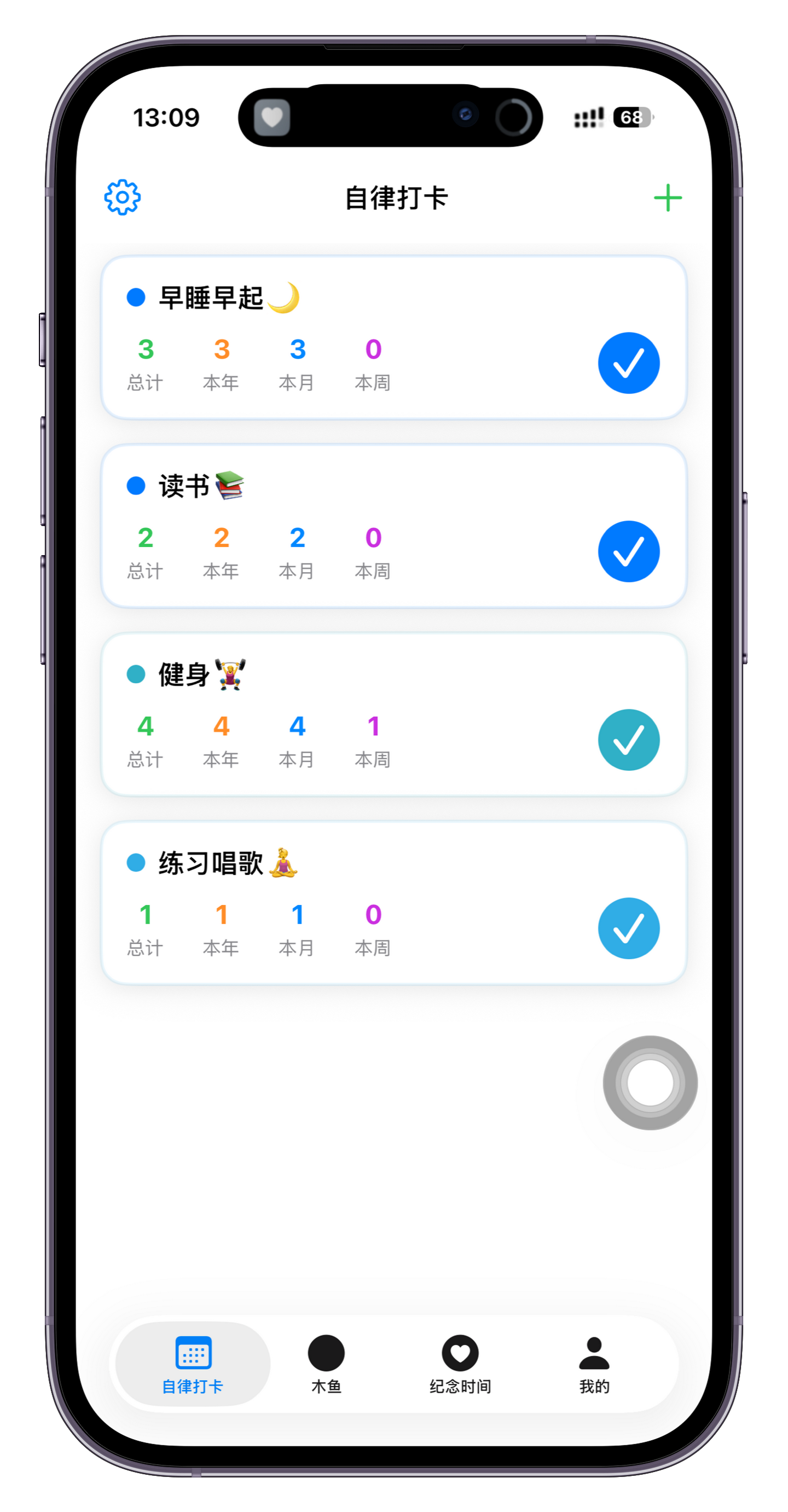Open the 我的 tab
788x1512 pixels.
(x=594, y=1364)
